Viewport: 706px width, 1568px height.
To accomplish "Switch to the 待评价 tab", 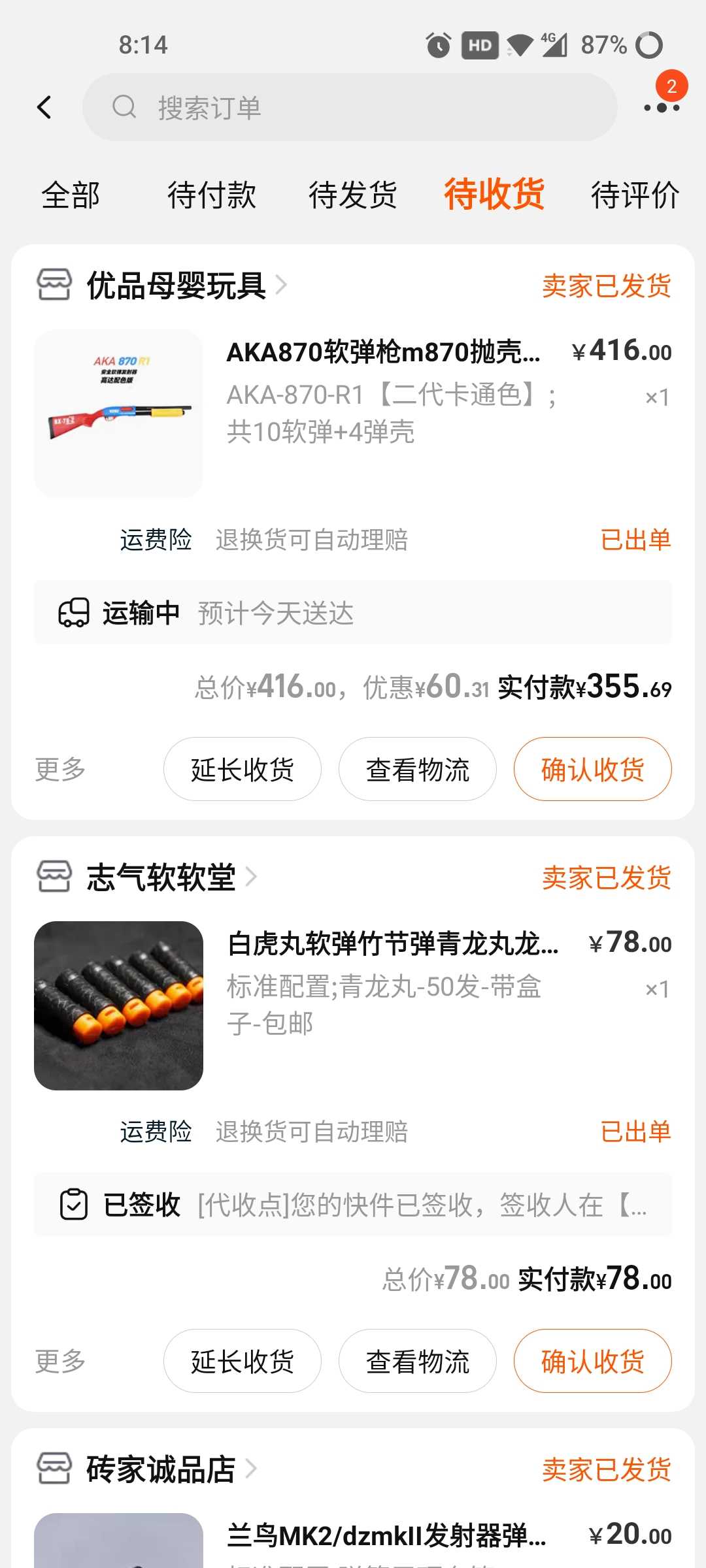I will coord(635,195).
